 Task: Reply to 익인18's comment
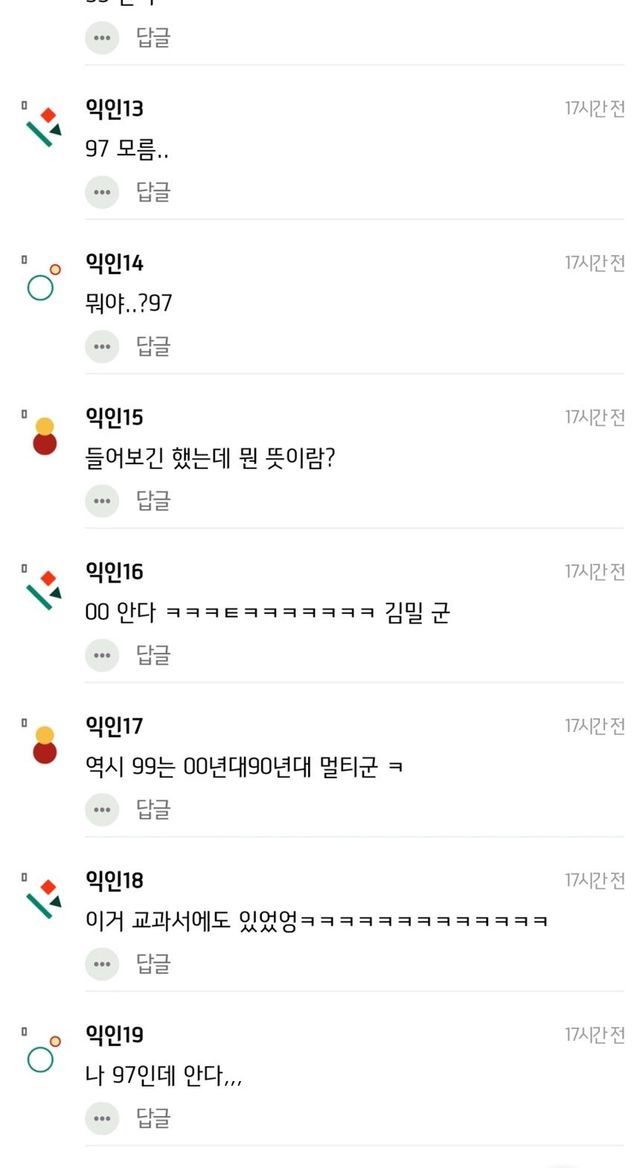pyautogui.click(x=153, y=963)
